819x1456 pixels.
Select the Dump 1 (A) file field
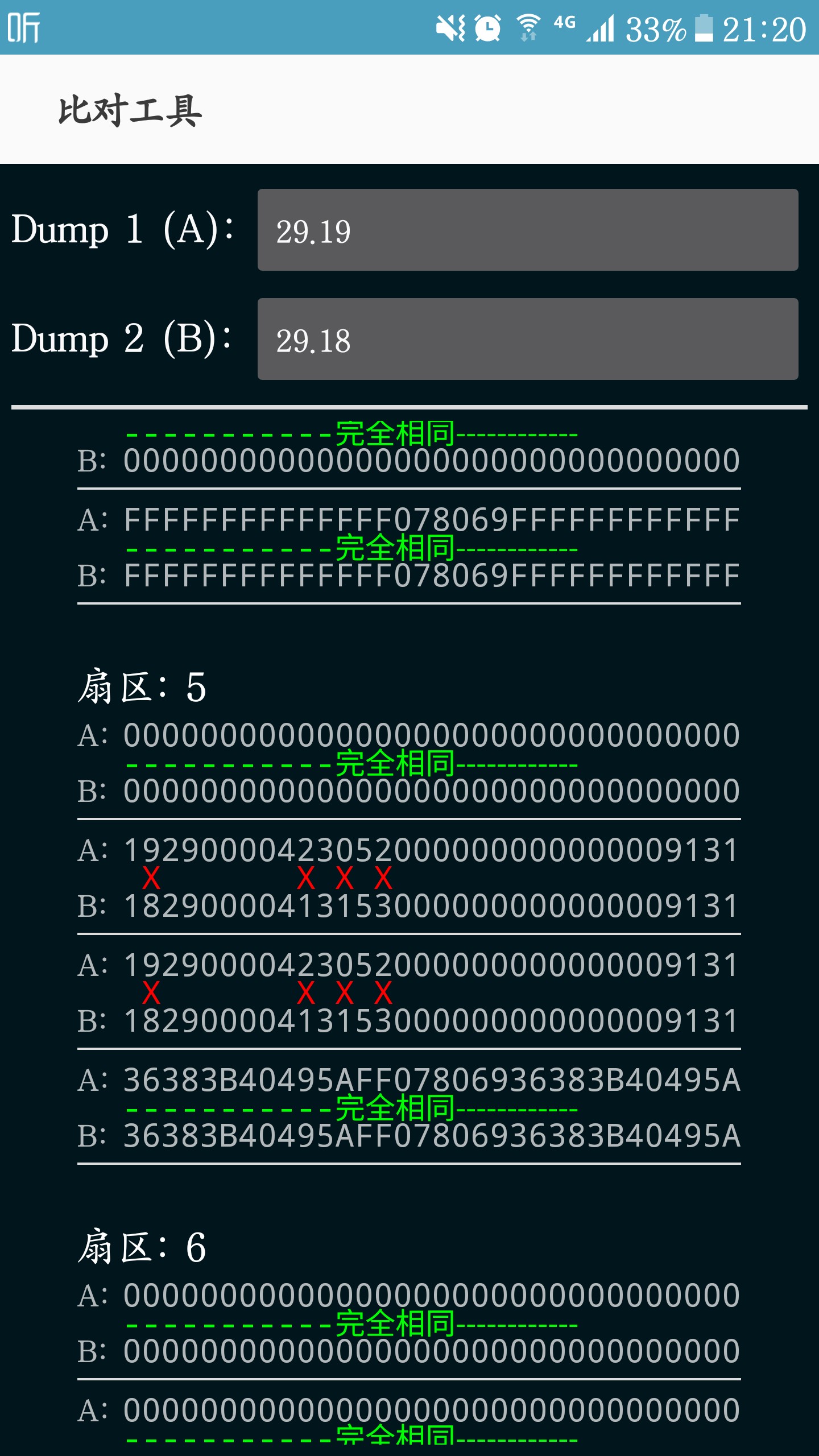(527, 230)
